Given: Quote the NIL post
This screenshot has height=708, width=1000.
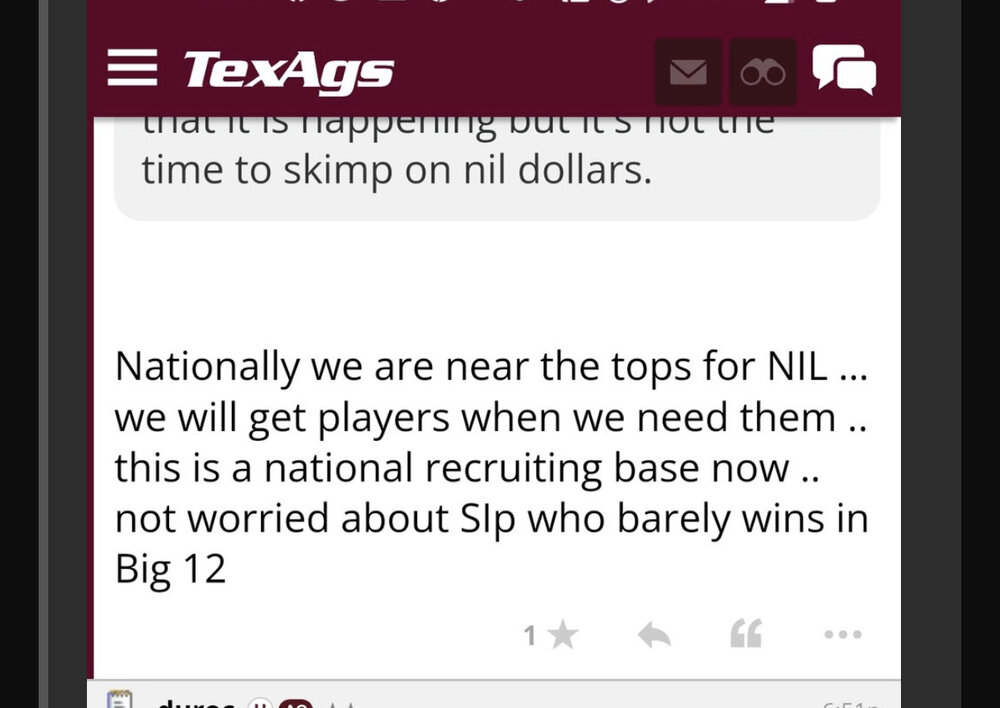Looking at the screenshot, I should tap(746, 634).
